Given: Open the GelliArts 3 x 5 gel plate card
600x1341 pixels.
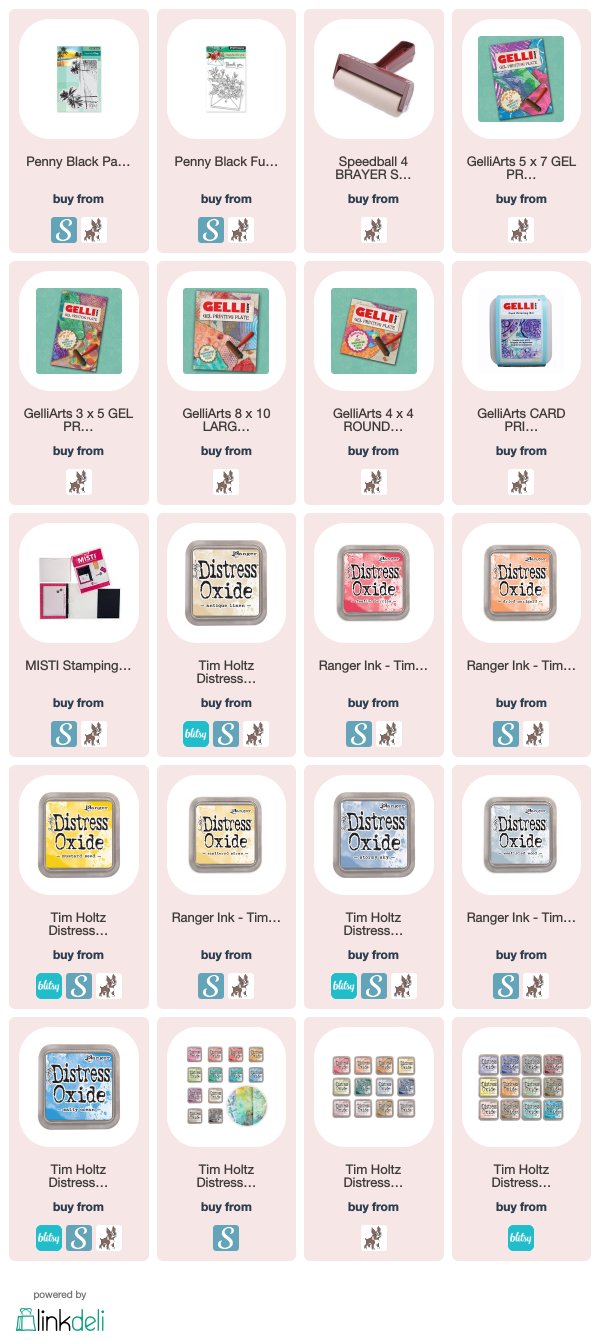Looking at the screenshot, I should (x=78, y=332).
